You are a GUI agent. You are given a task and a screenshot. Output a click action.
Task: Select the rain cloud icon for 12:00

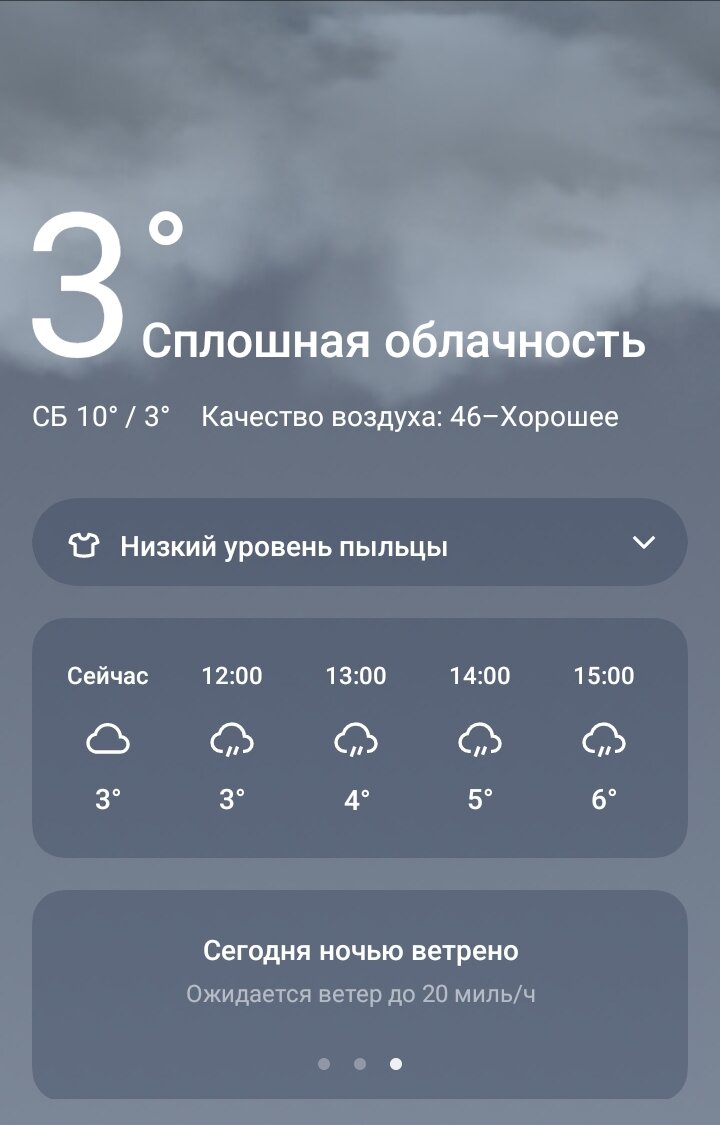point(232,740)
